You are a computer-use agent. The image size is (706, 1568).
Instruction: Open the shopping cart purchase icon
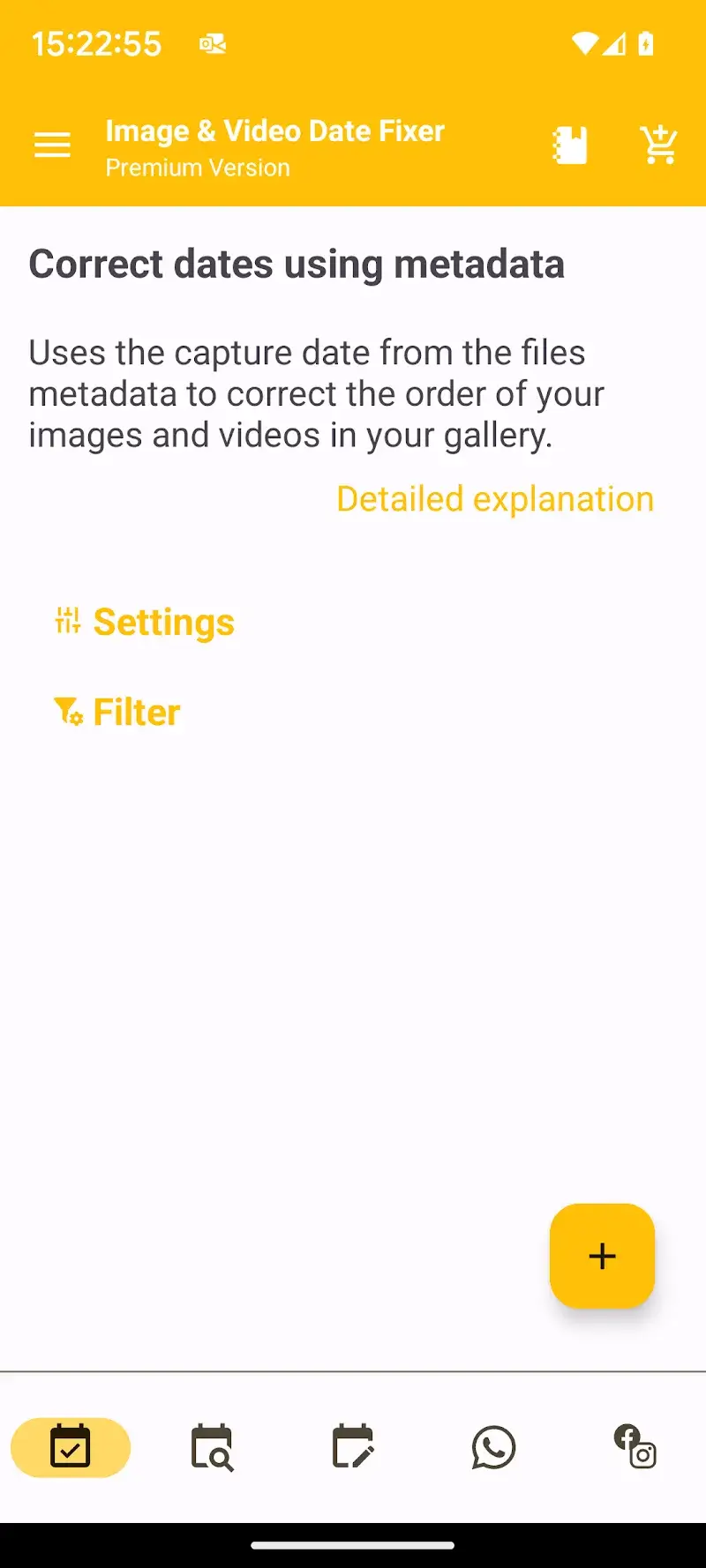coord(658,146)
